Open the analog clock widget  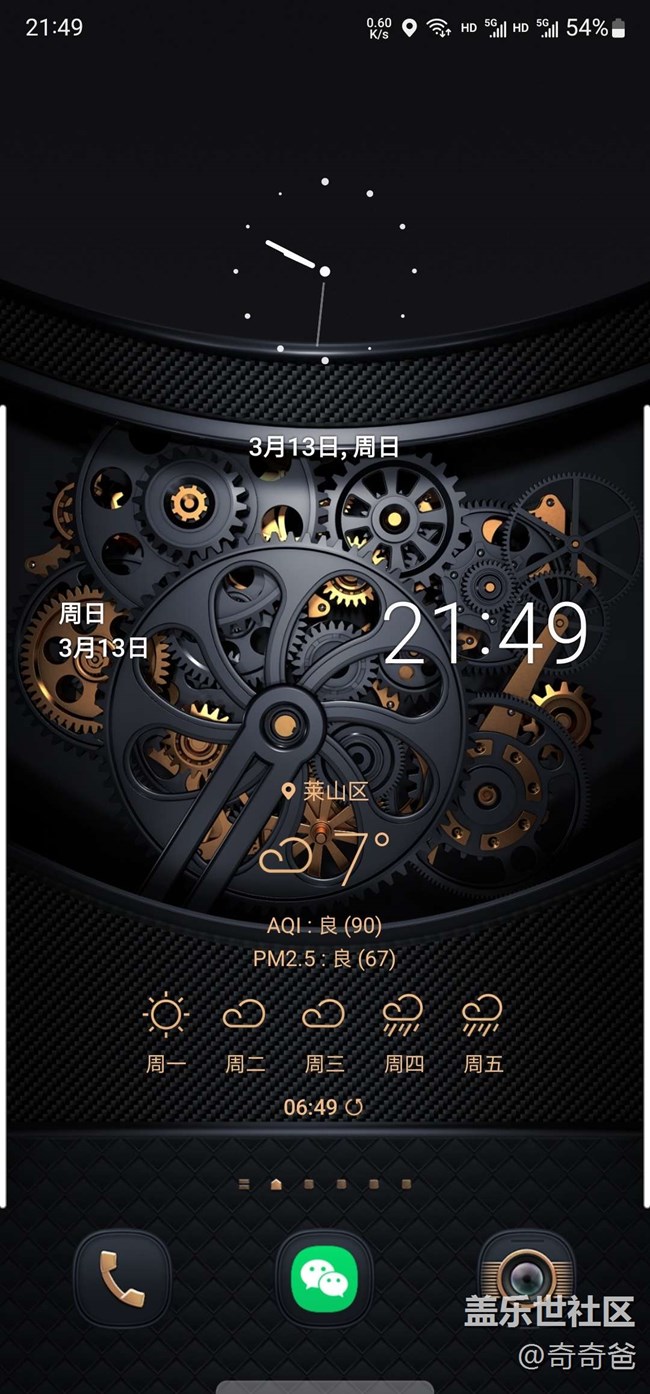[x=324, y=271]
